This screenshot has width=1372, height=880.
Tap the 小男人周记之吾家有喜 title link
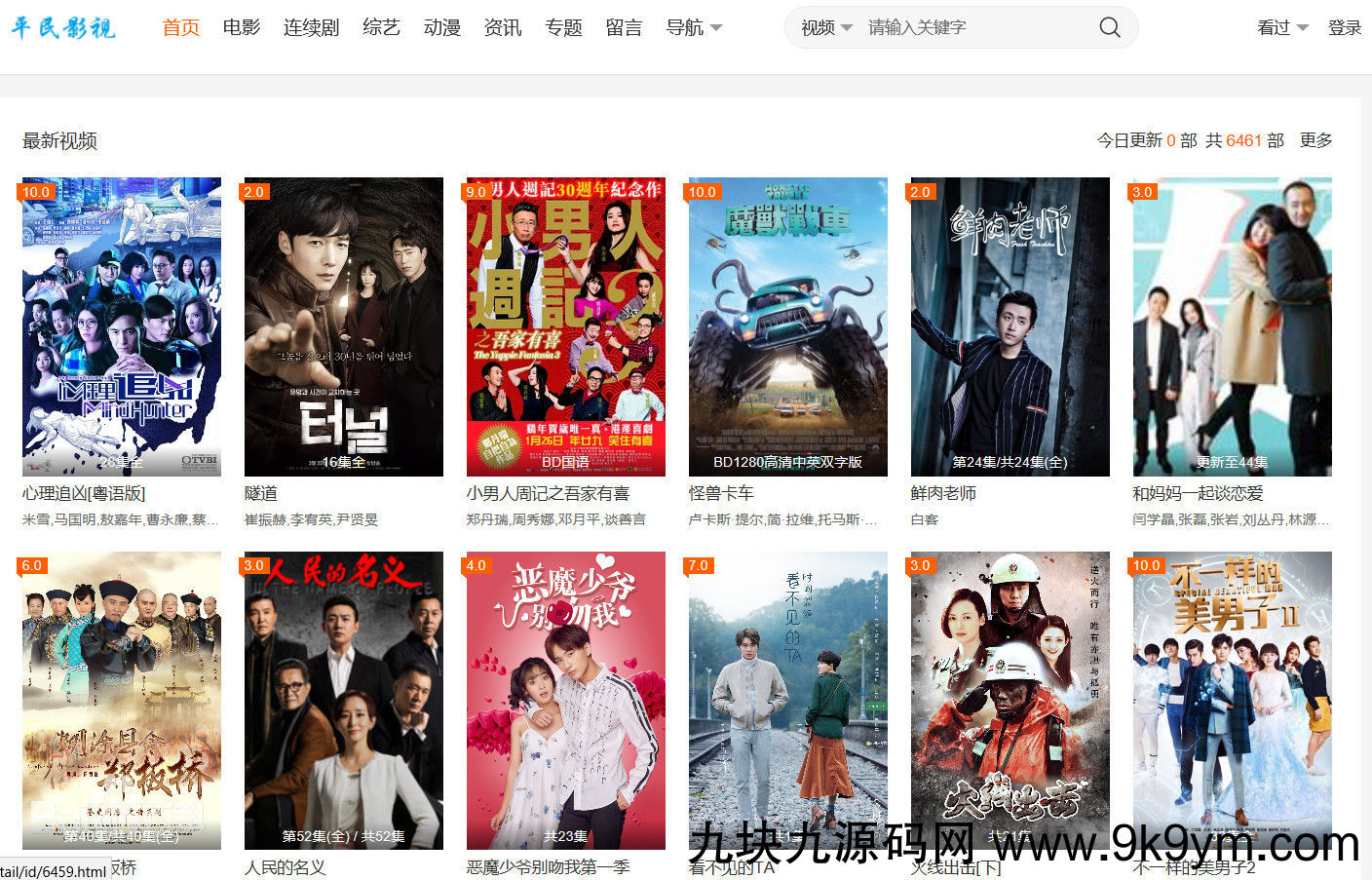[548, 493]
